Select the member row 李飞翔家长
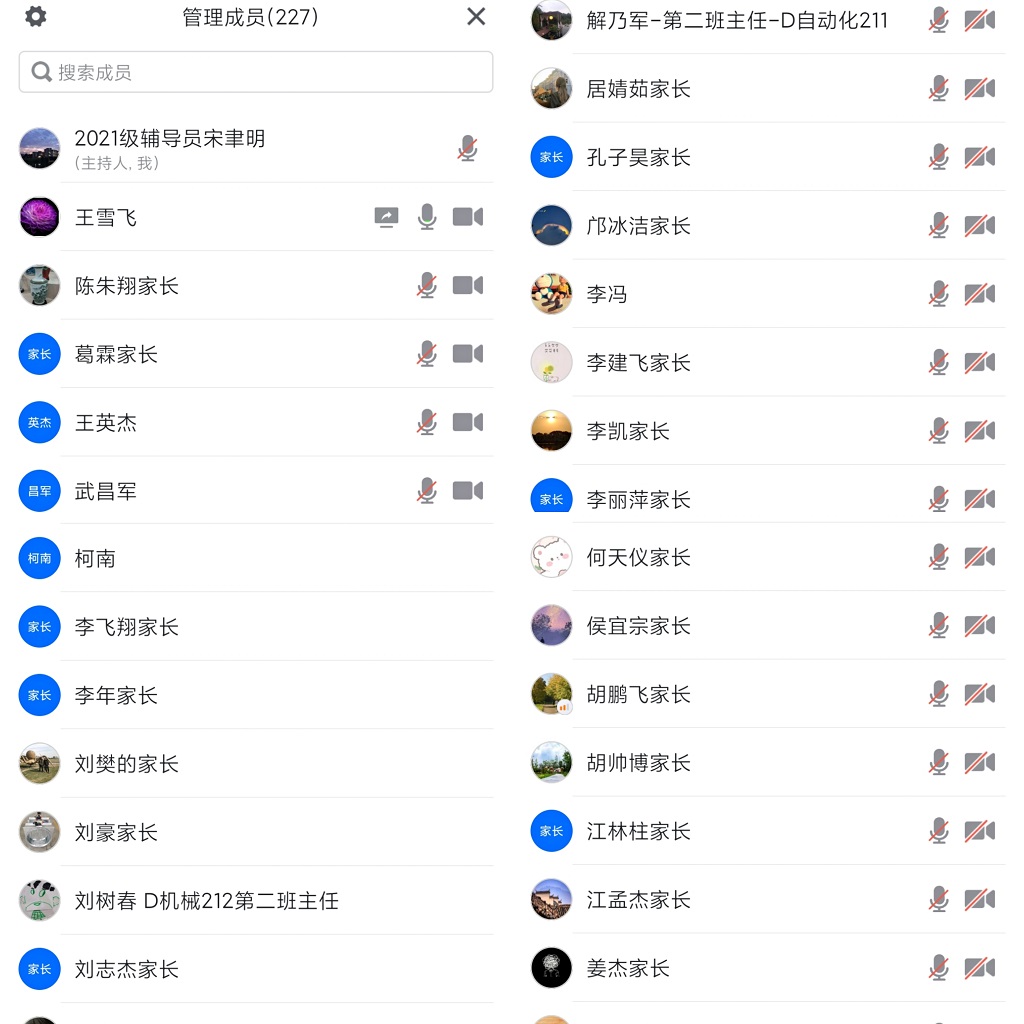Viewport: 1024px width, 1024px height. click(256, 627)
